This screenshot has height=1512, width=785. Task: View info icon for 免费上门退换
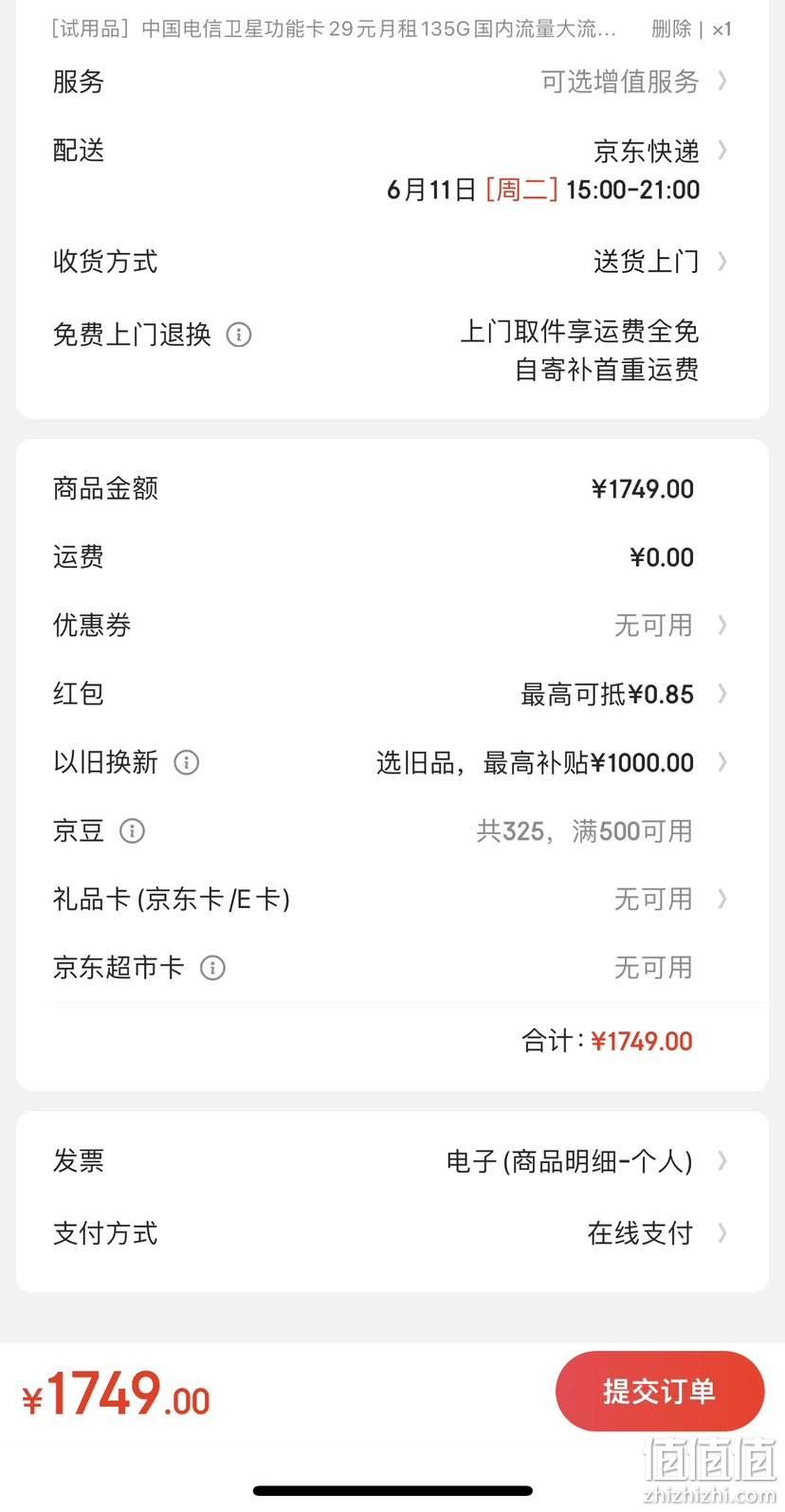point(239,335)
